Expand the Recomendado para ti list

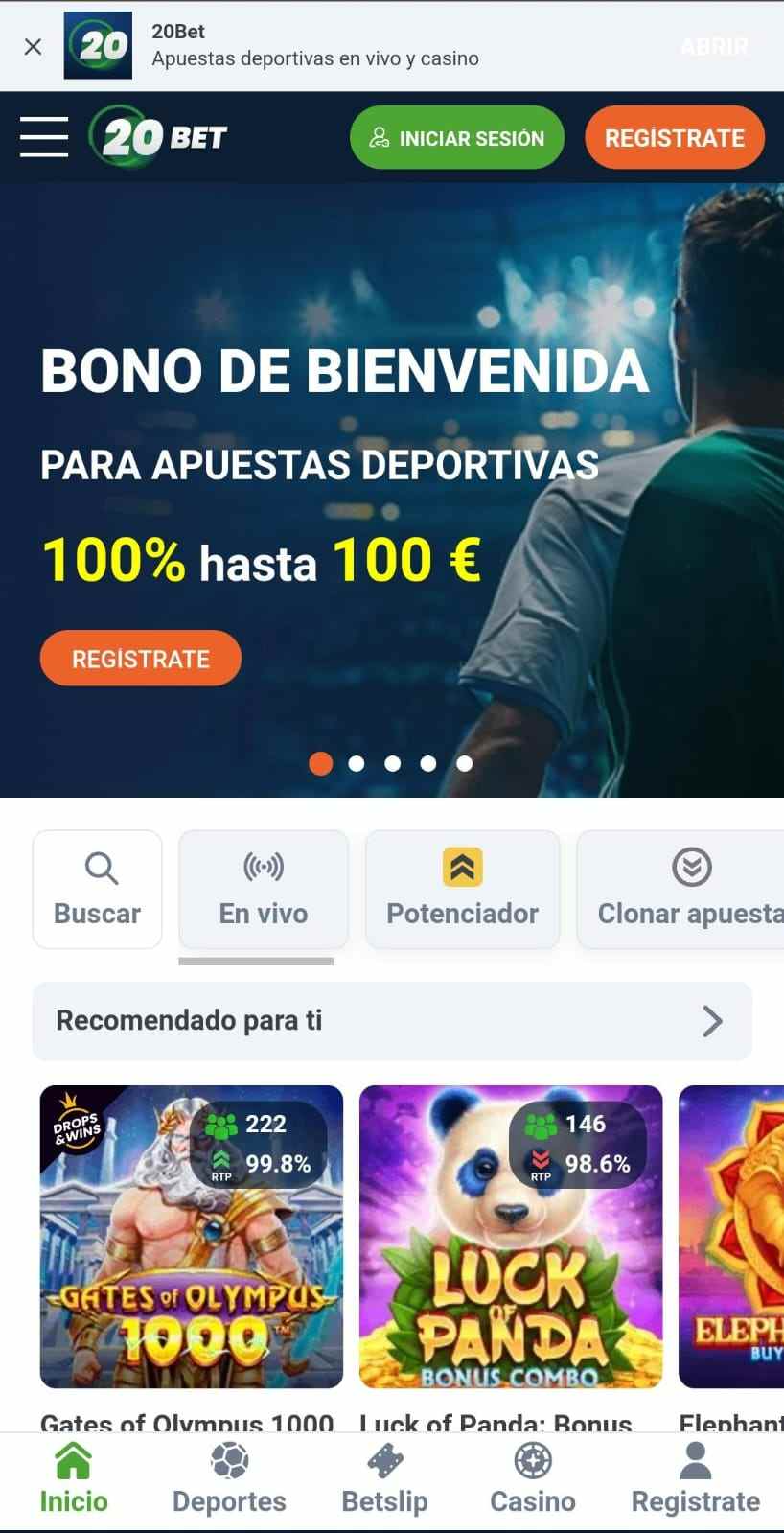[x=711, y=1021]
